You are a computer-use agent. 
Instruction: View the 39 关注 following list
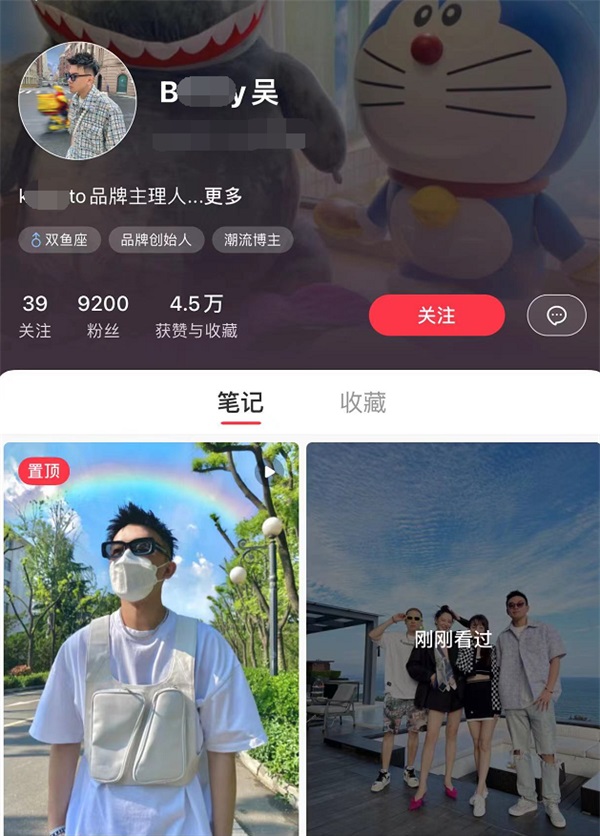(x=35, y=315)
